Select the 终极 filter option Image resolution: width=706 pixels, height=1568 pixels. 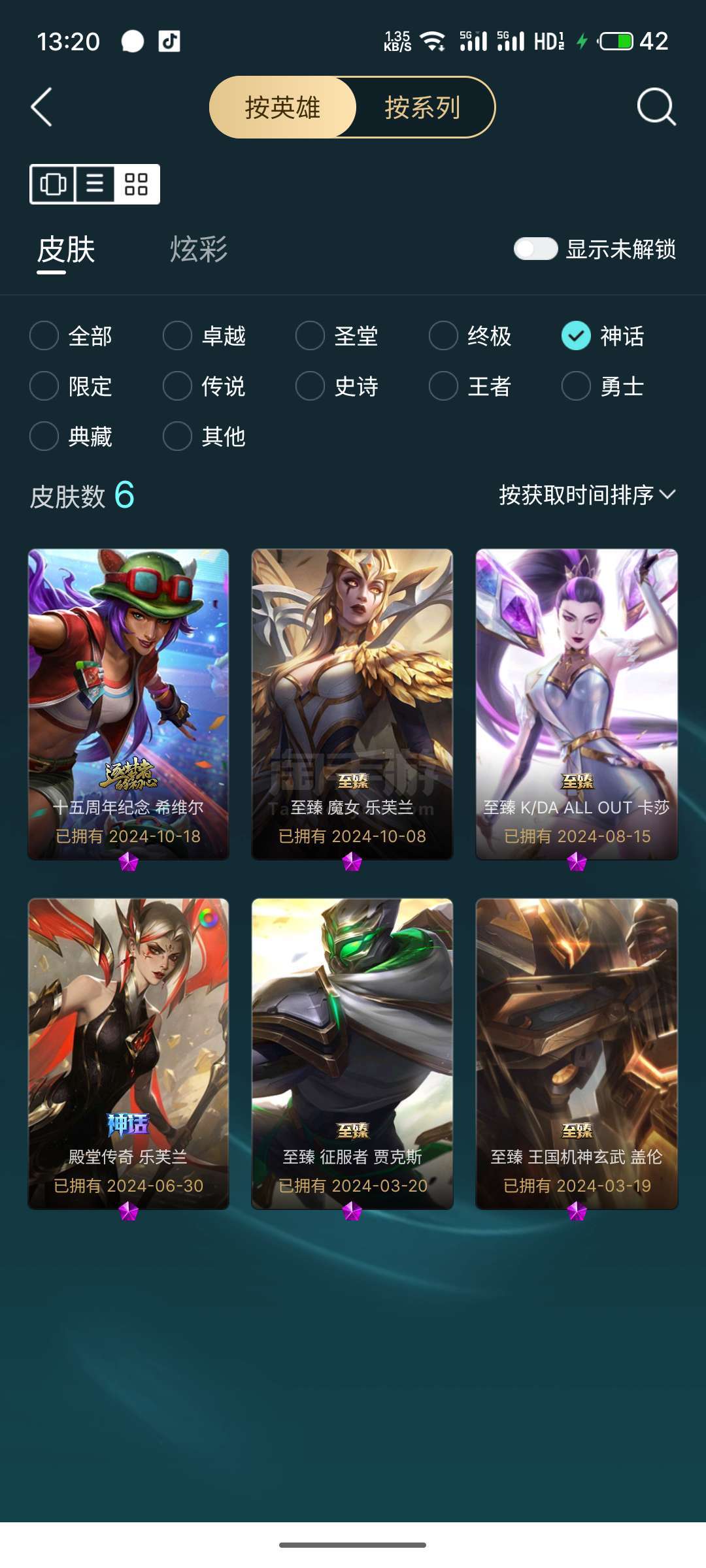(x=471, y=336)
